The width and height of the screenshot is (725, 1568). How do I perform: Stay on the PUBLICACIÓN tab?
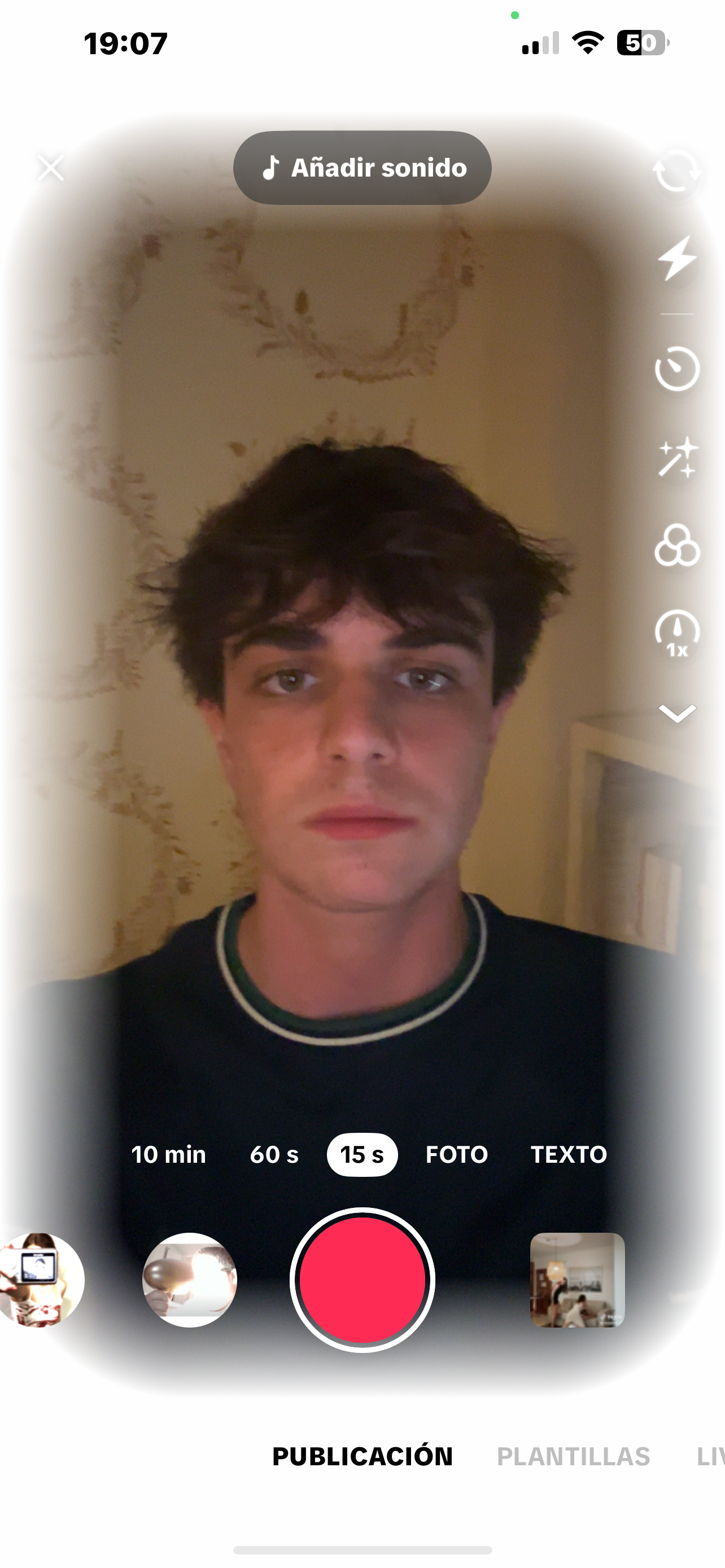click(x=362, y=1457)
